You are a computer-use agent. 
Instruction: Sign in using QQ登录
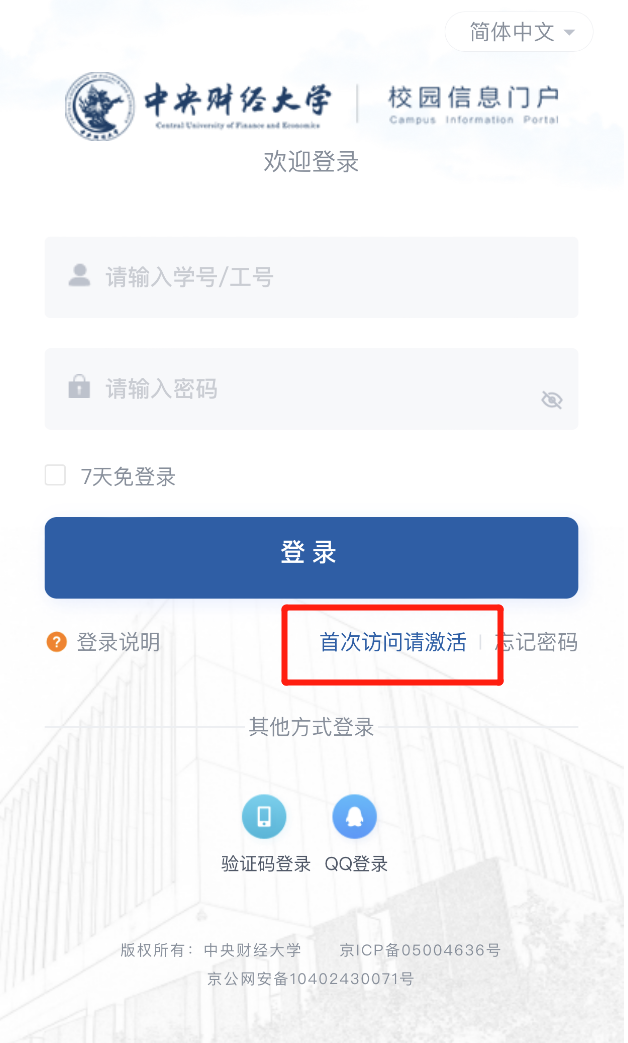[x=355, y=817]
